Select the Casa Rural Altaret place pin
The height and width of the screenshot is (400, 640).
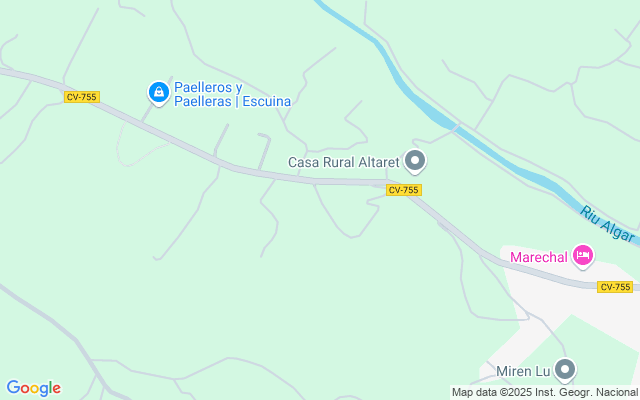tap(415, 162)
